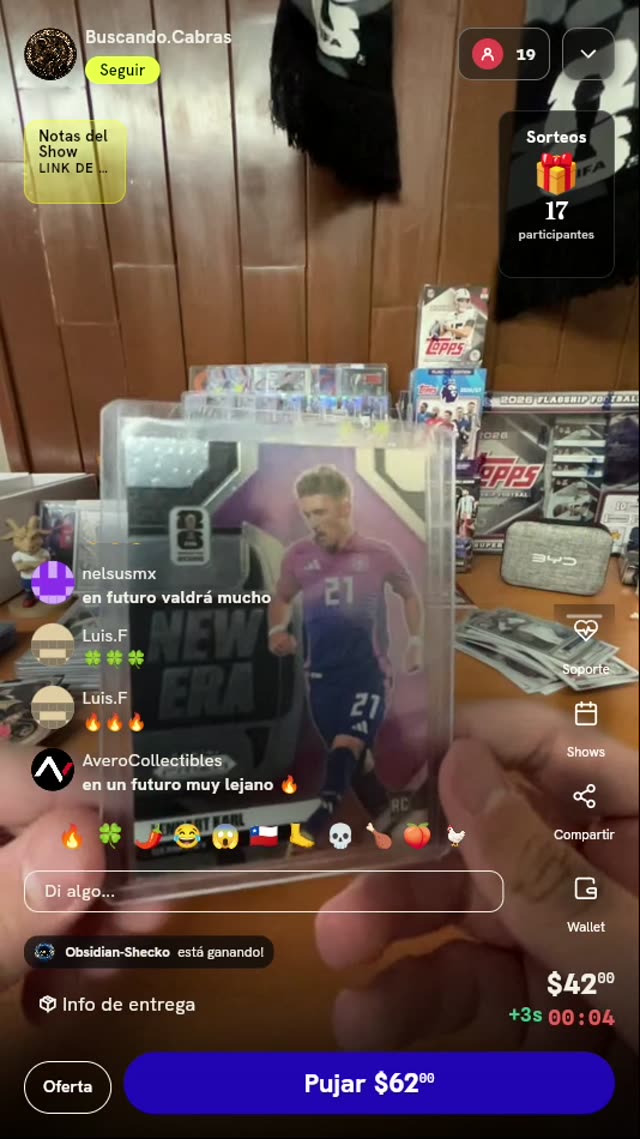Open the Wallet
Screen dimensions: 640x1139
coord(586,904)
